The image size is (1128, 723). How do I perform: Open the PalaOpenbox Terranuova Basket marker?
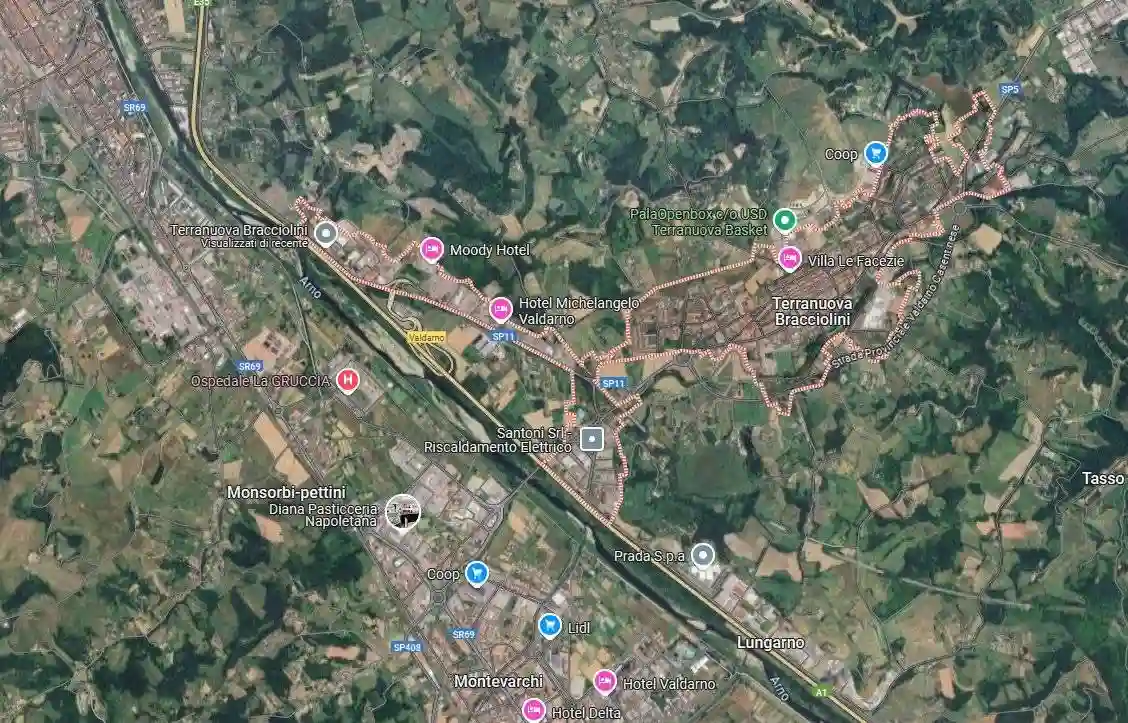pyautogui.click(x=785, y=220)
